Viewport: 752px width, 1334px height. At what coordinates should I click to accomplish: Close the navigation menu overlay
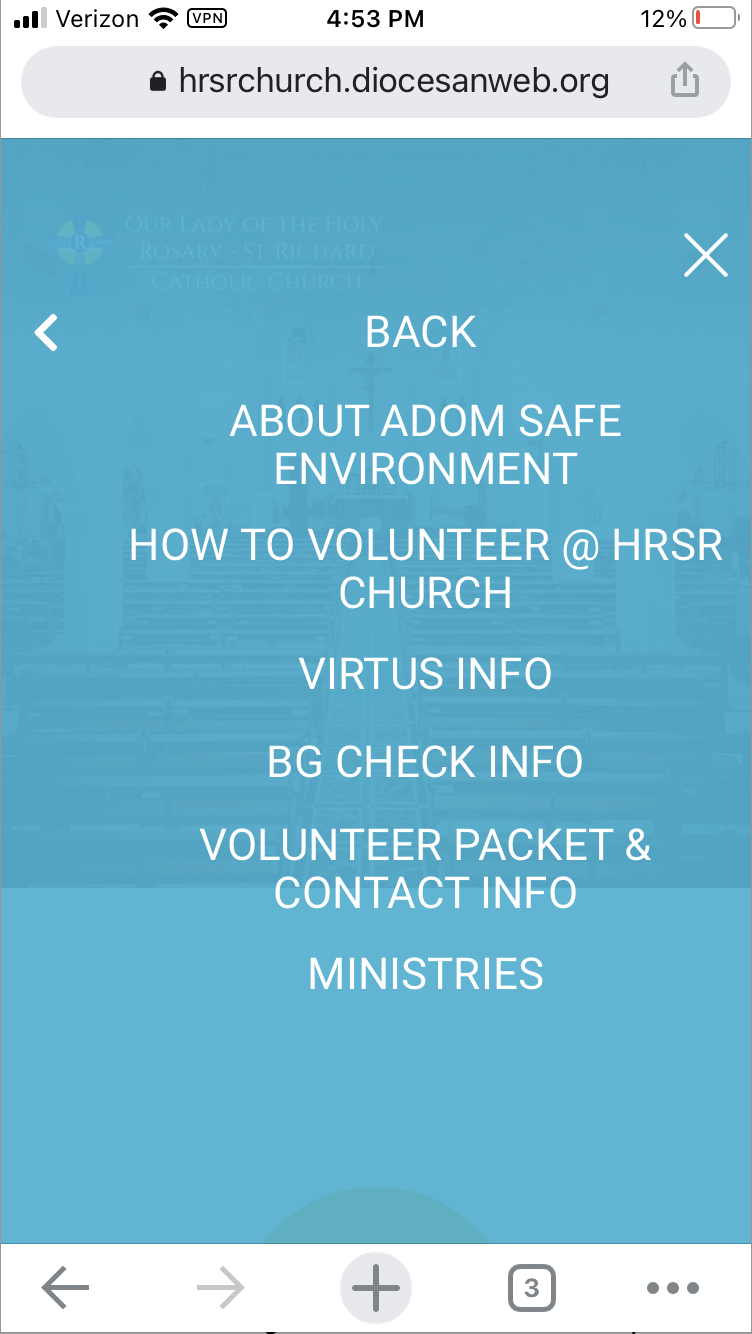706,254
